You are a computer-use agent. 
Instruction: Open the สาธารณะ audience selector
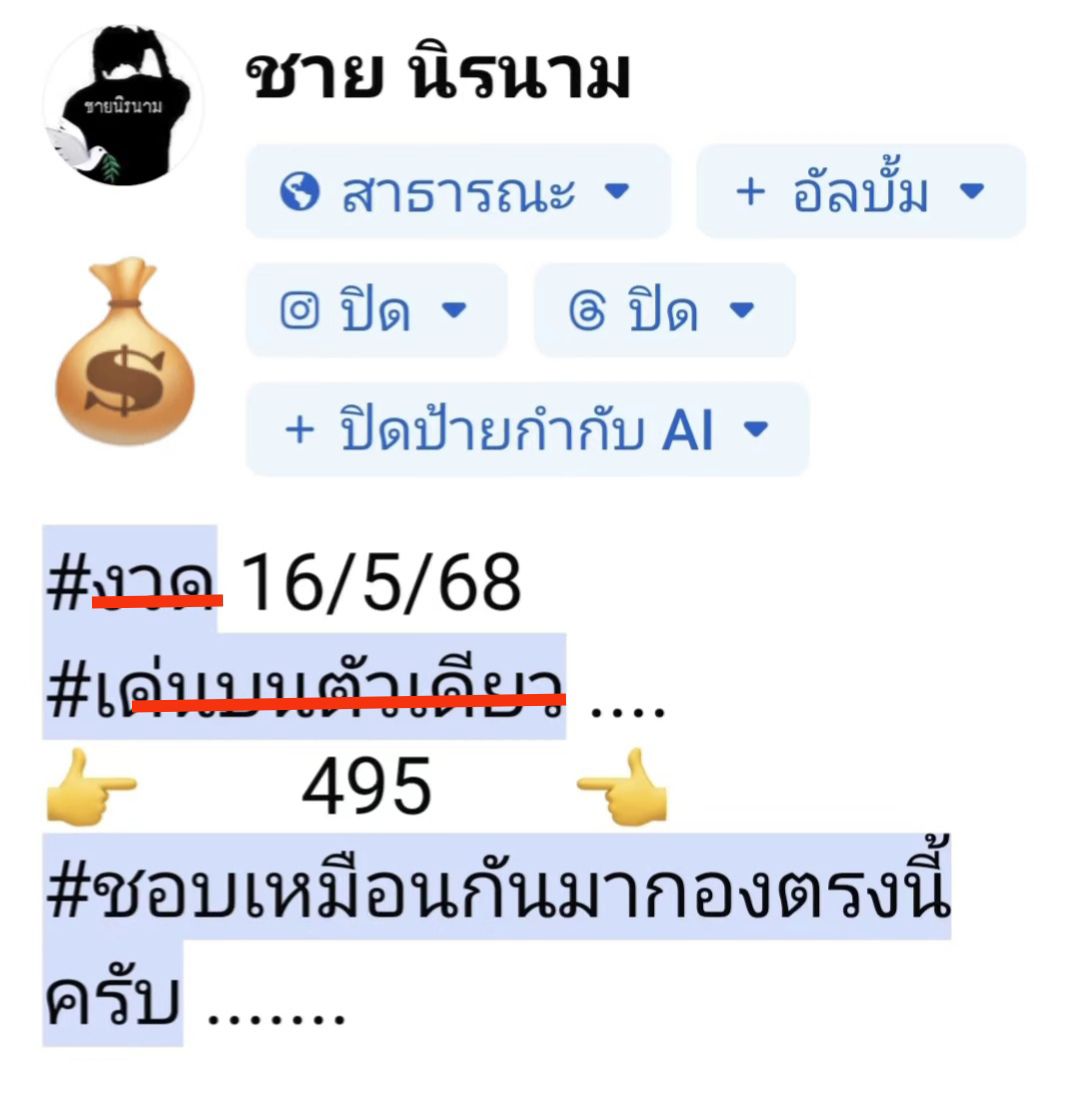tap(457, 191)
